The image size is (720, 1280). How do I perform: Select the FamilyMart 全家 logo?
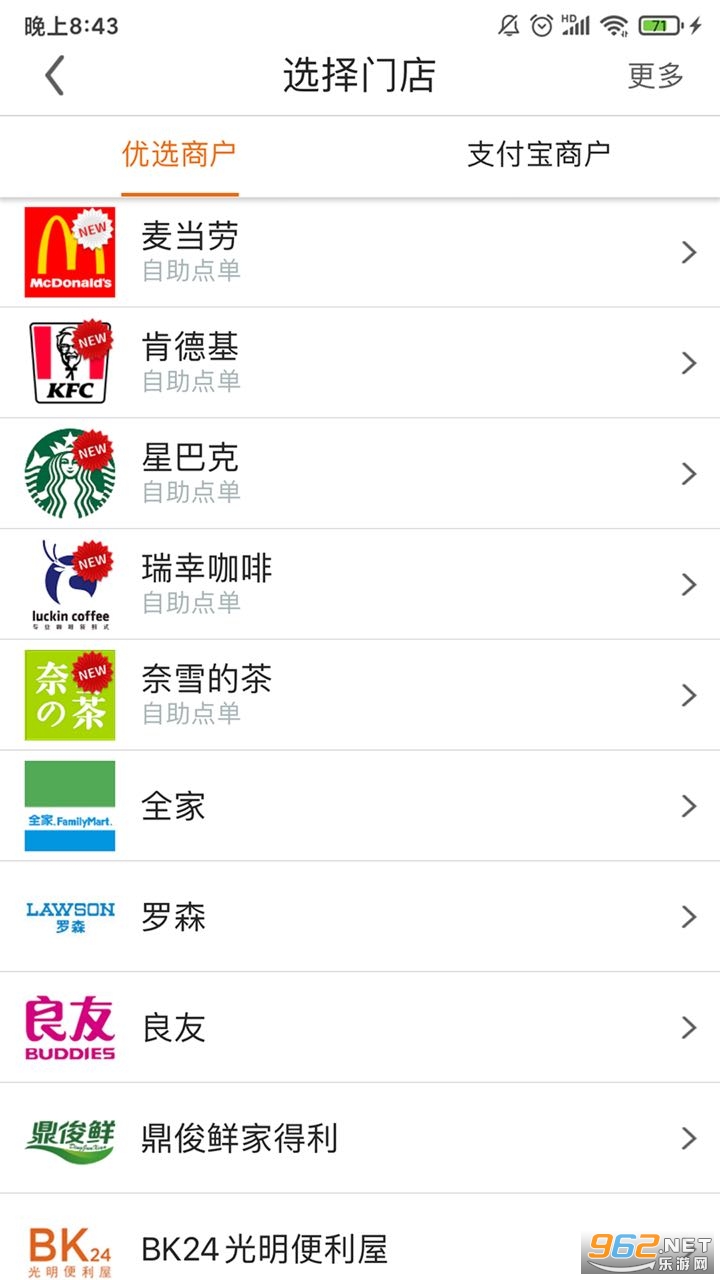coord(68,806)
